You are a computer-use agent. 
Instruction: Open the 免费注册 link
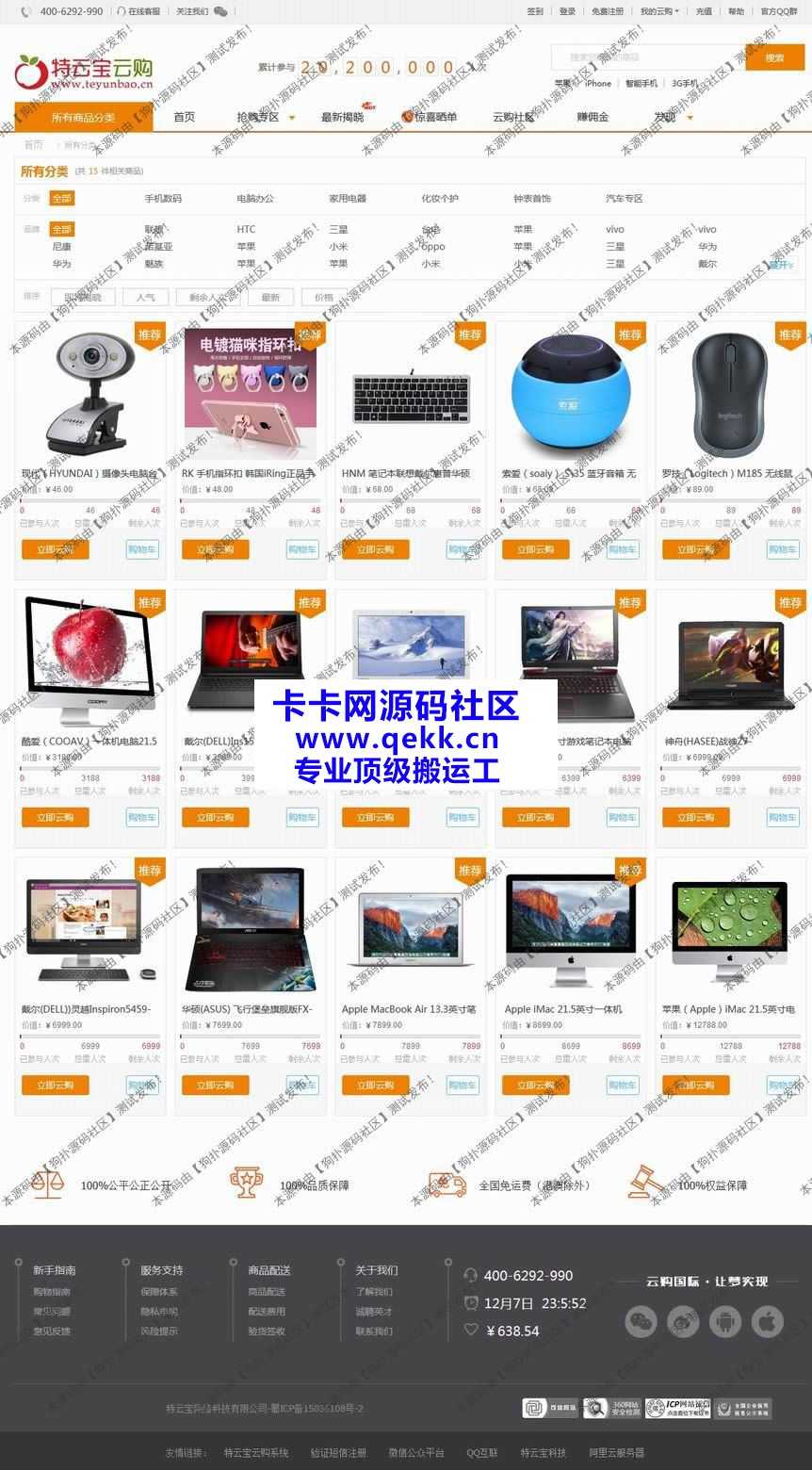click(608, 11)
